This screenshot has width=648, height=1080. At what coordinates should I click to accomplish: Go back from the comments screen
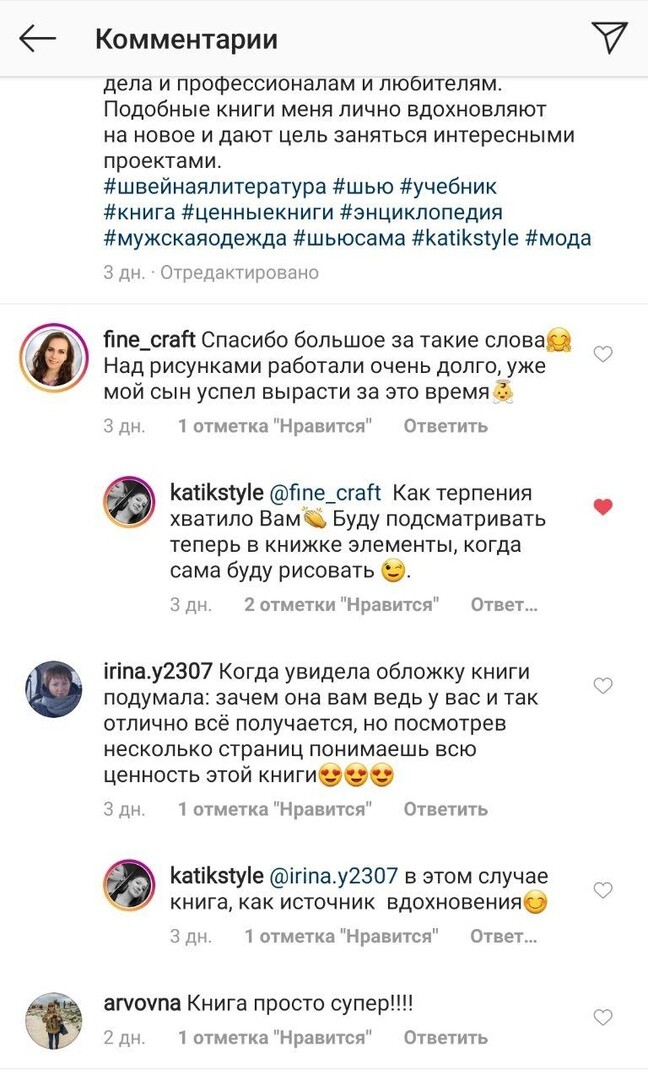pyautogui.click(x=37, y=39)
